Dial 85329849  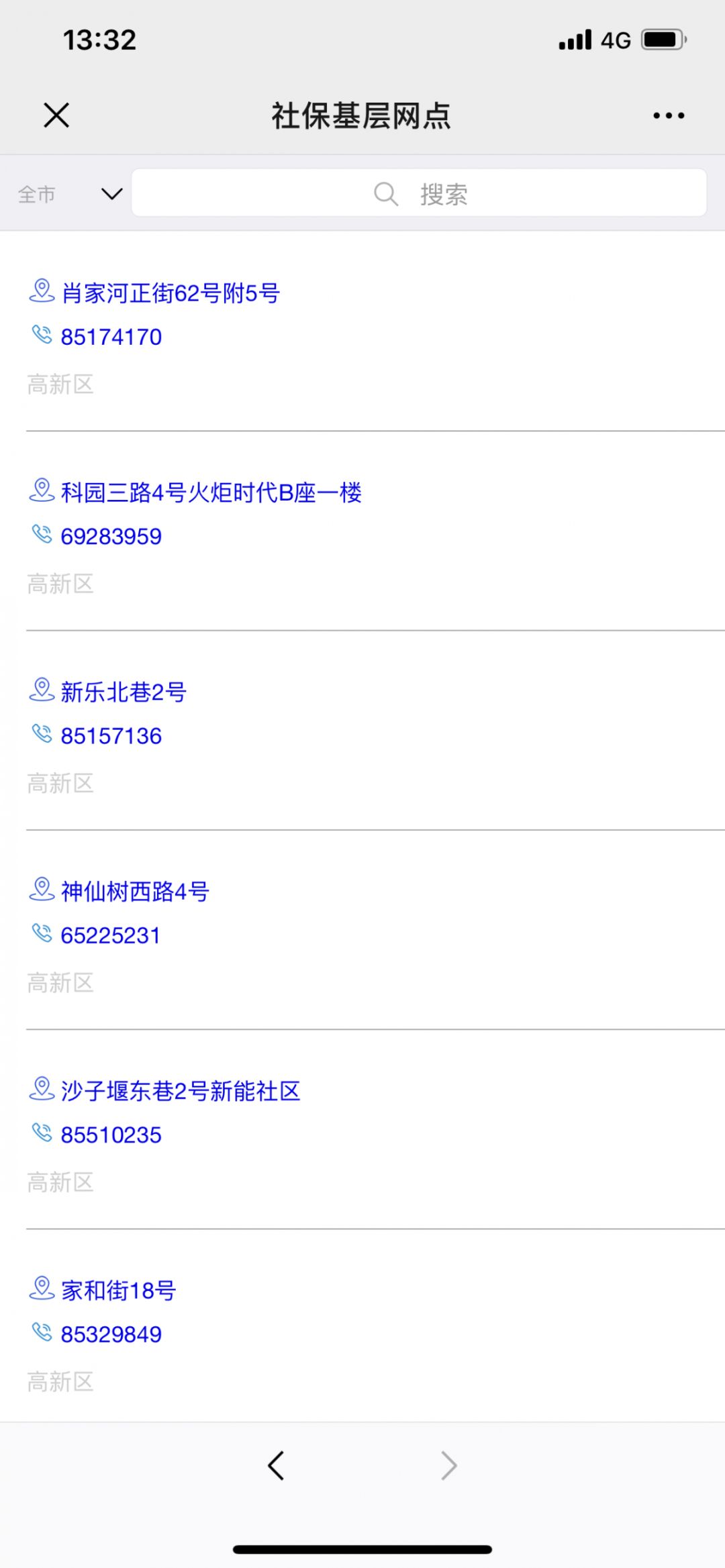point(111,1334)
